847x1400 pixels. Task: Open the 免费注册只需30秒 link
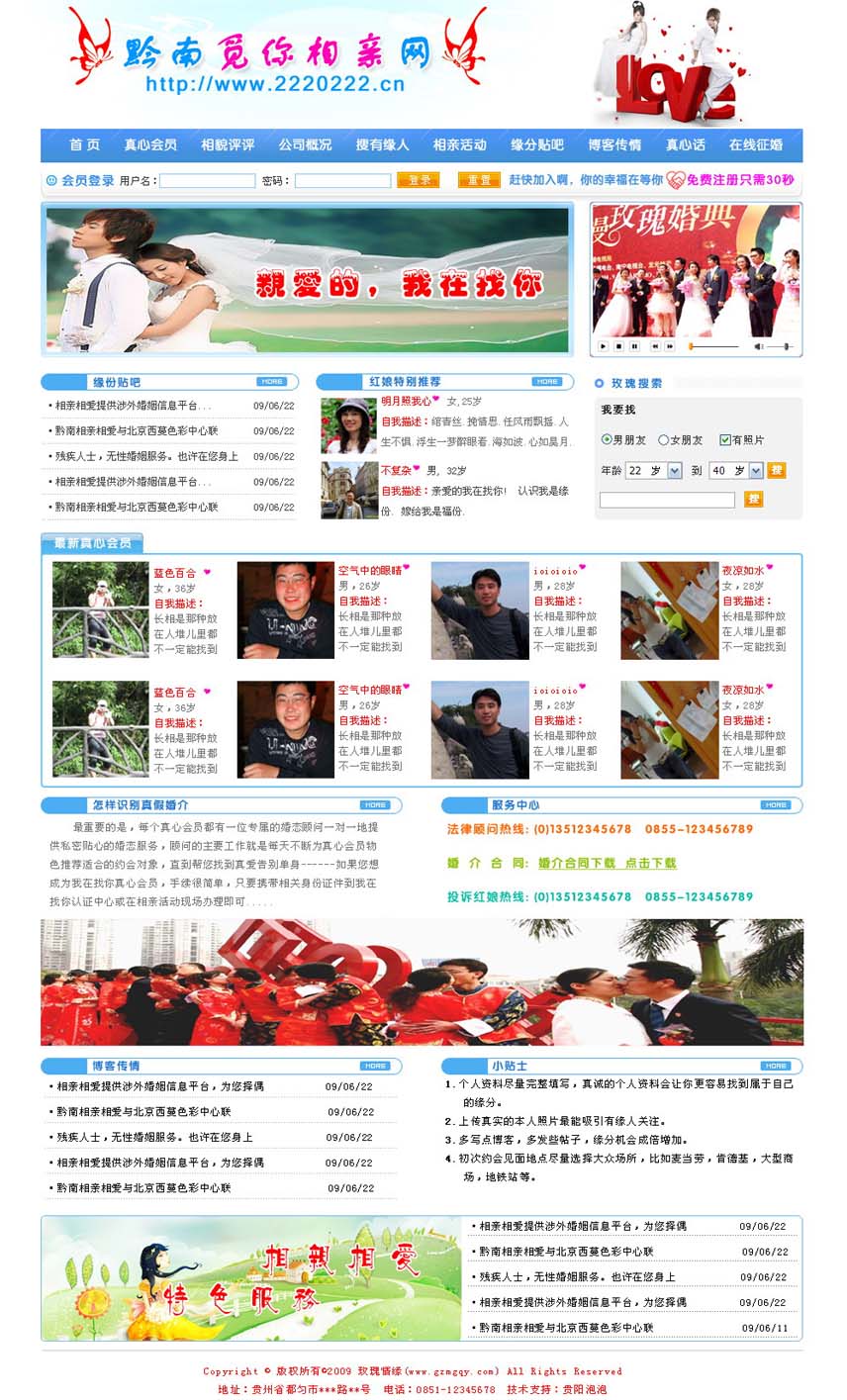tap(739, 180)
